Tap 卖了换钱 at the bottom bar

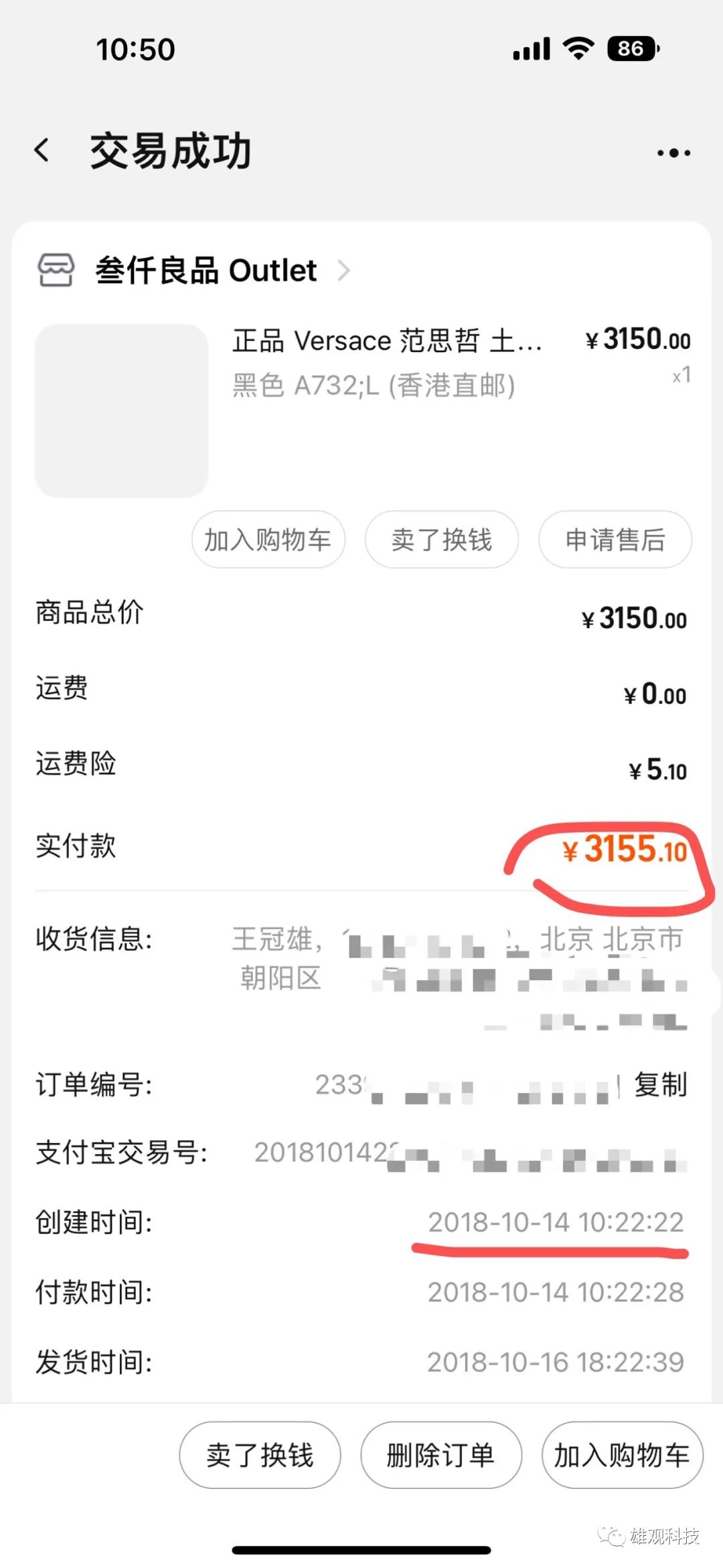pos(259,1454)
